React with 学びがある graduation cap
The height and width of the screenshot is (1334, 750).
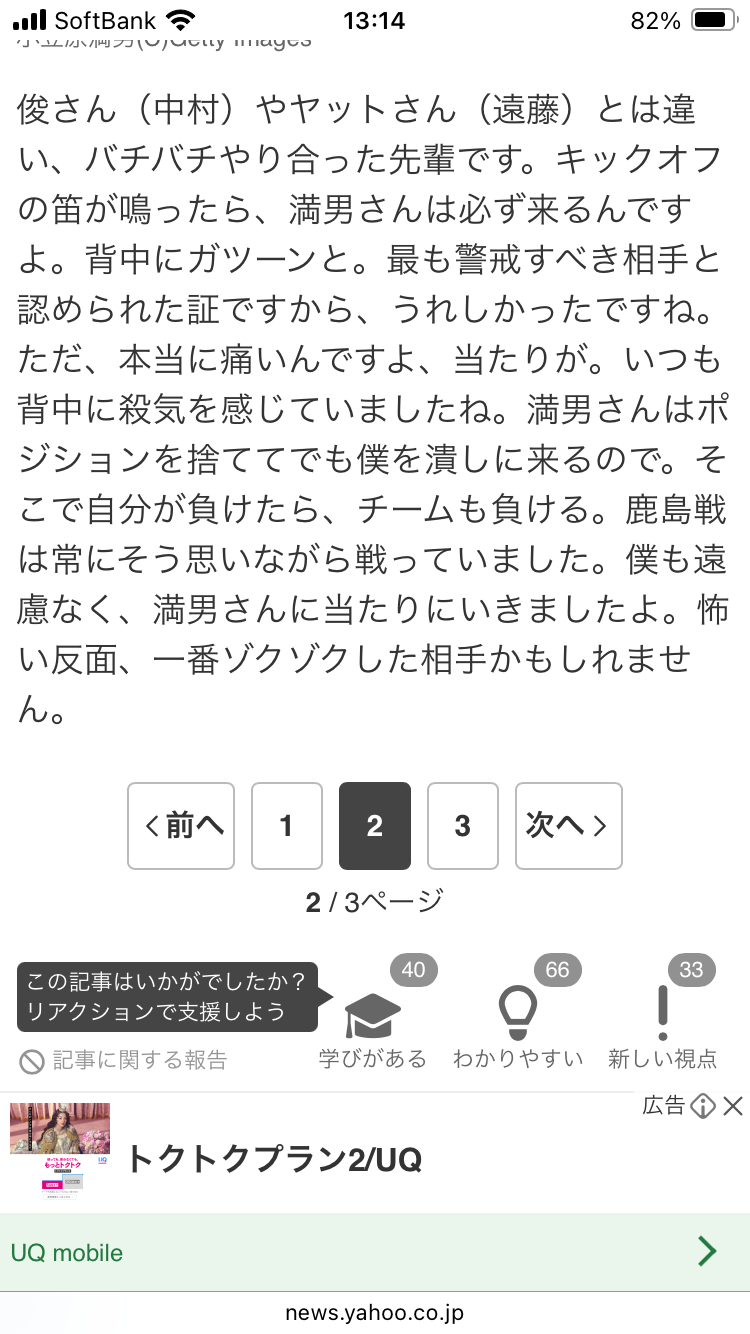coord(373,1018)
